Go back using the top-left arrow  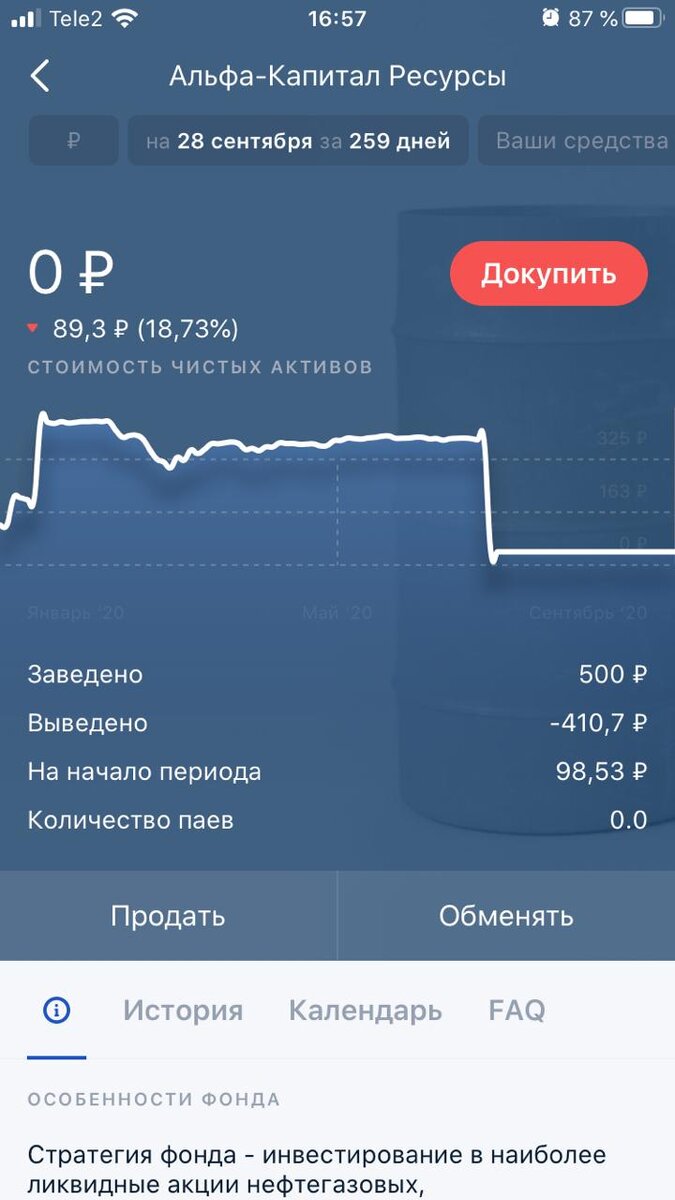40,76
